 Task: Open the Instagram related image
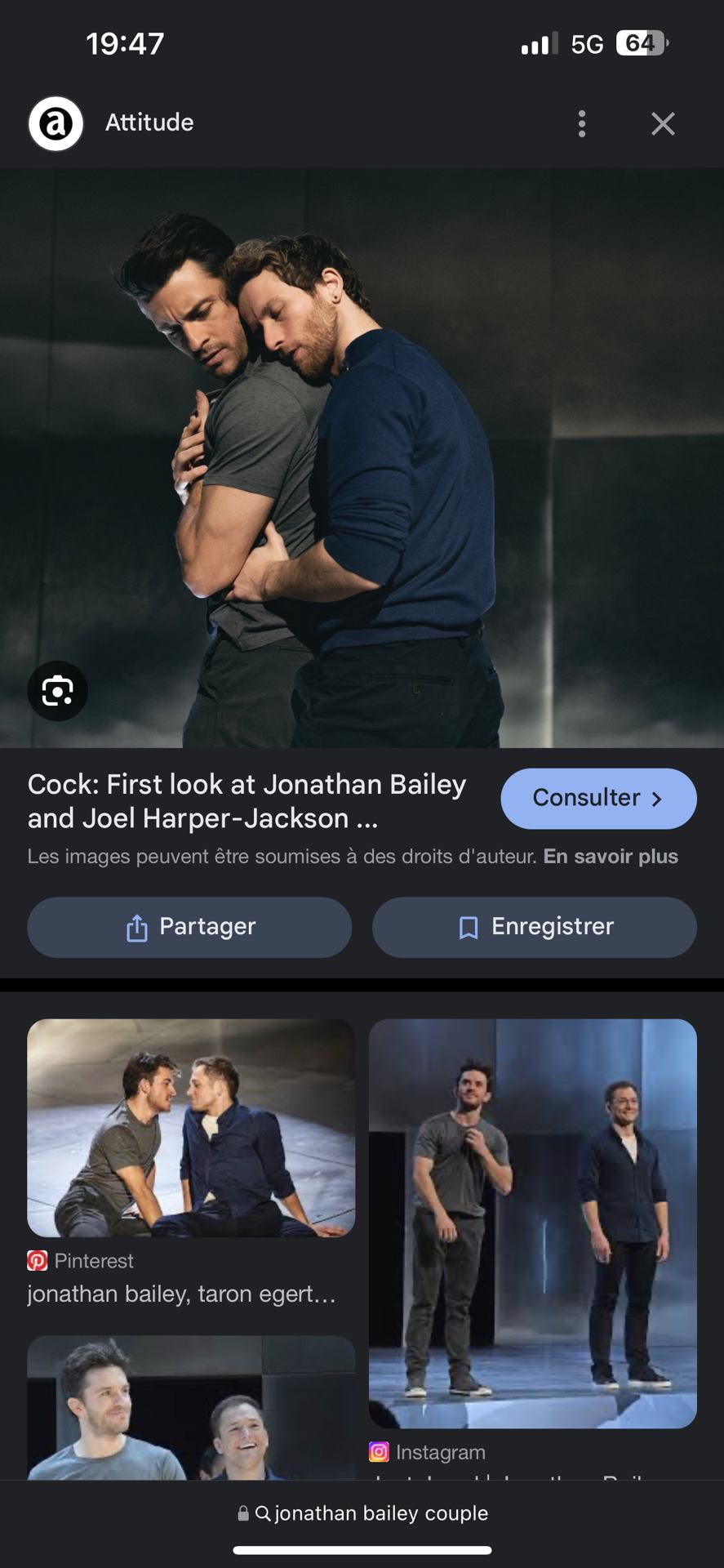pyautogui.click(x=532, y=1223)
